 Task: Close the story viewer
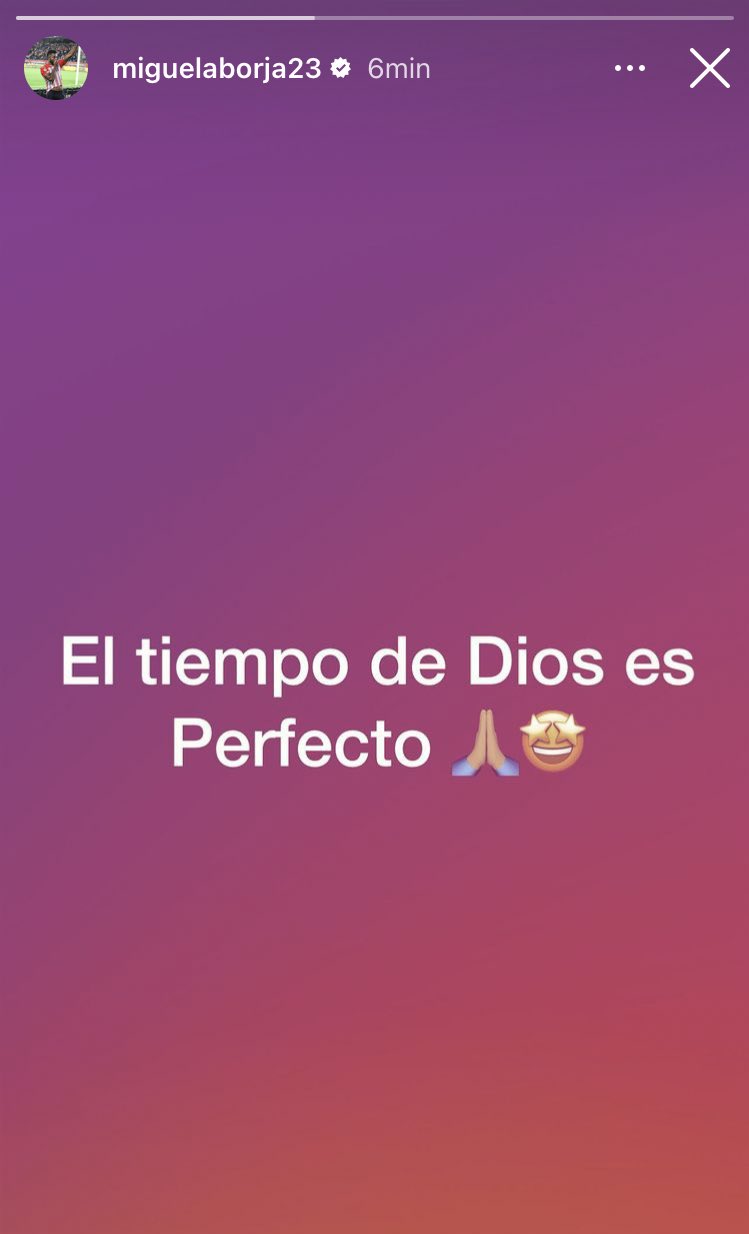coord(709,69)
